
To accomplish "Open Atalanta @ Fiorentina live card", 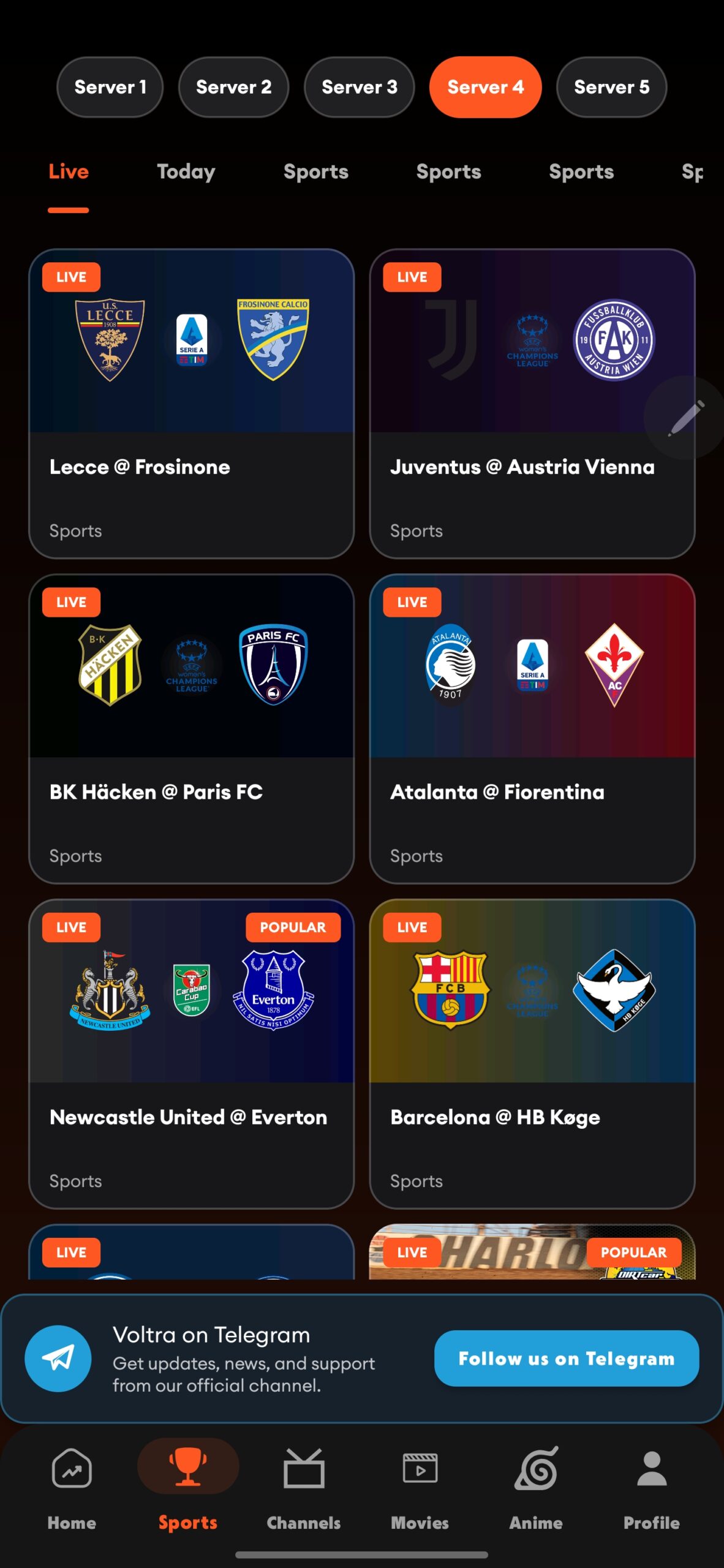I will coord(532,729).
